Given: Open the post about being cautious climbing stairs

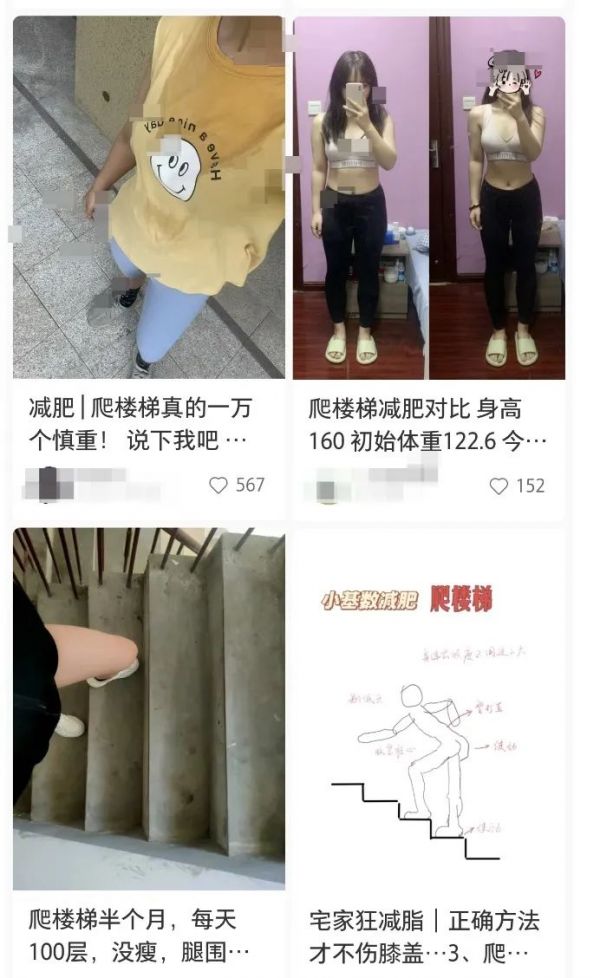Looking at the screenshot, I should [148, 197].
